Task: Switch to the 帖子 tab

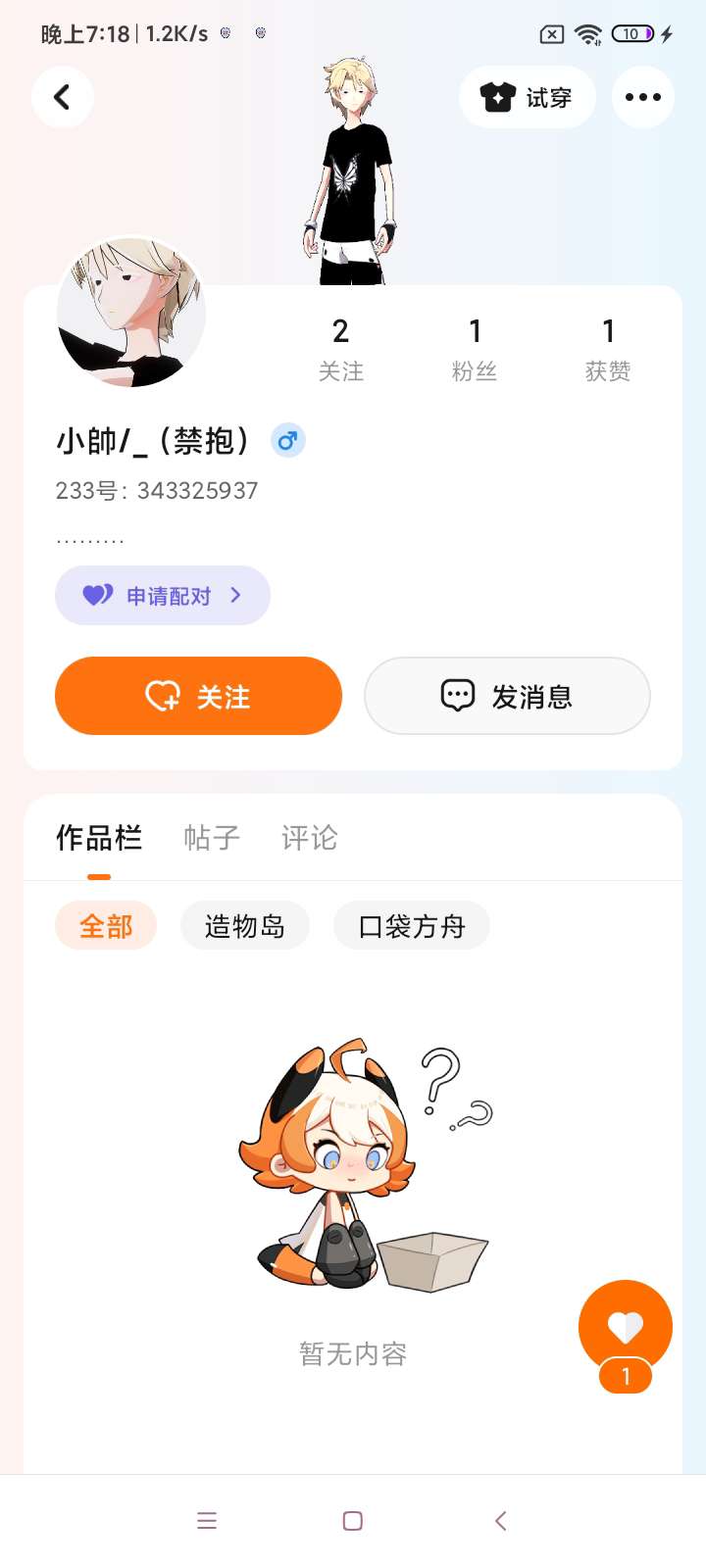Action: [x=212, y=838]
